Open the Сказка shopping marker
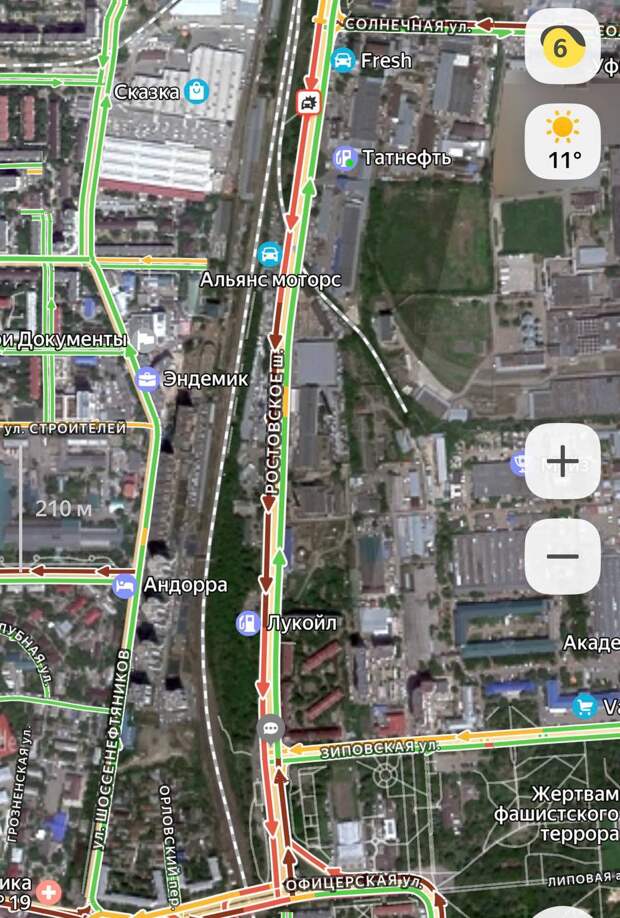This screenshot has width=620, height=918. pyautogui.click(x=198, y=92)
